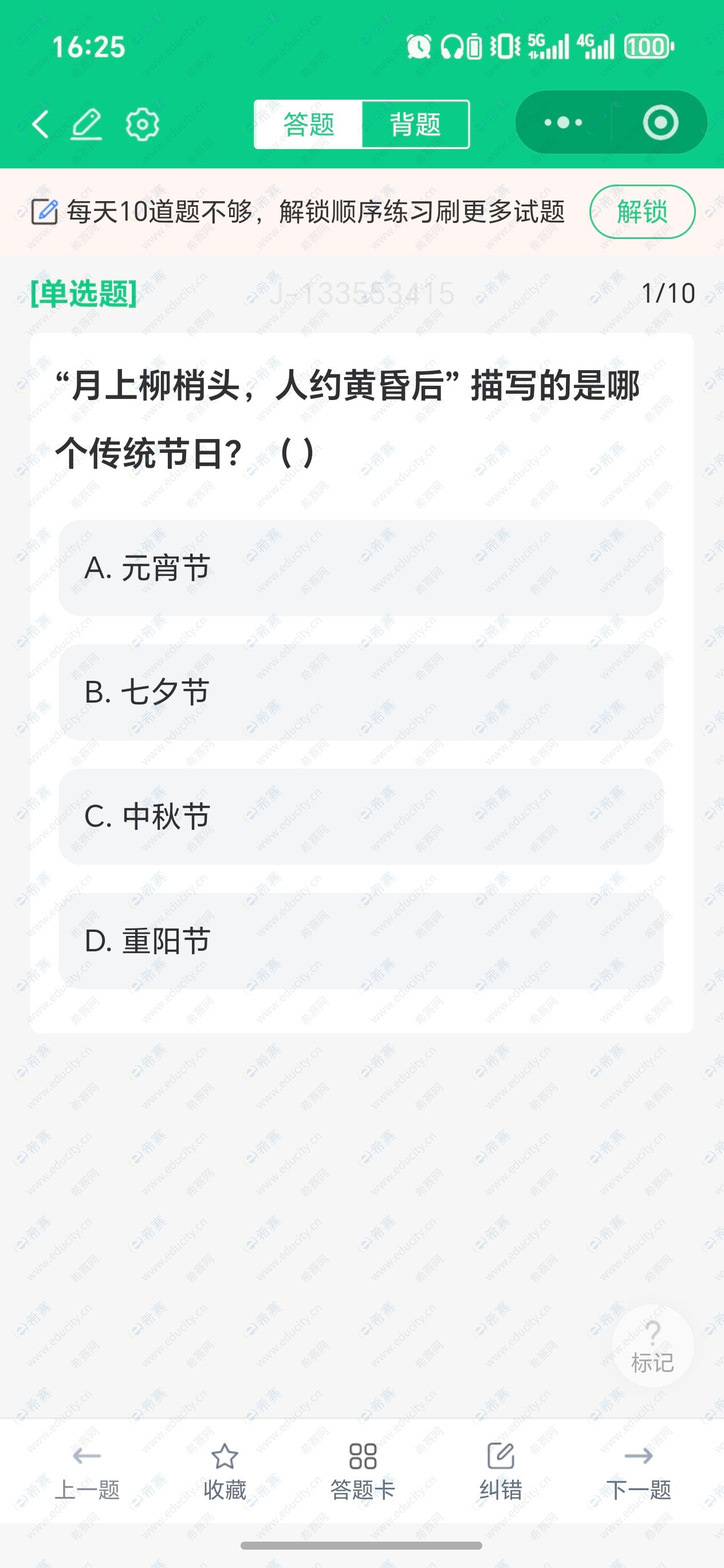Go back using the top-left arrow

pyautogui.click(x=40, y=124)
